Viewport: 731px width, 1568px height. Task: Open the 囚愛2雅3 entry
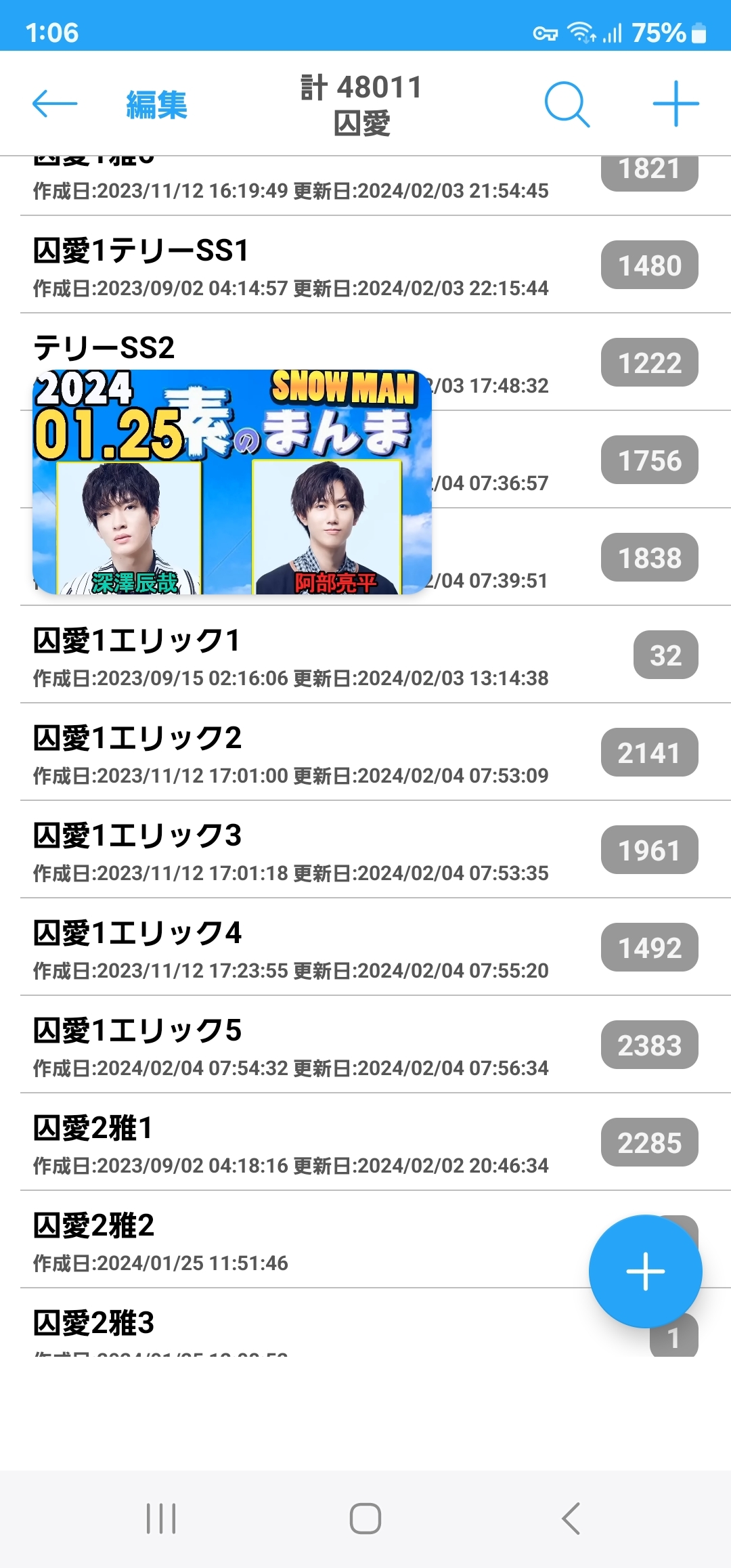pyautogui.click(x=291, y=1327)
